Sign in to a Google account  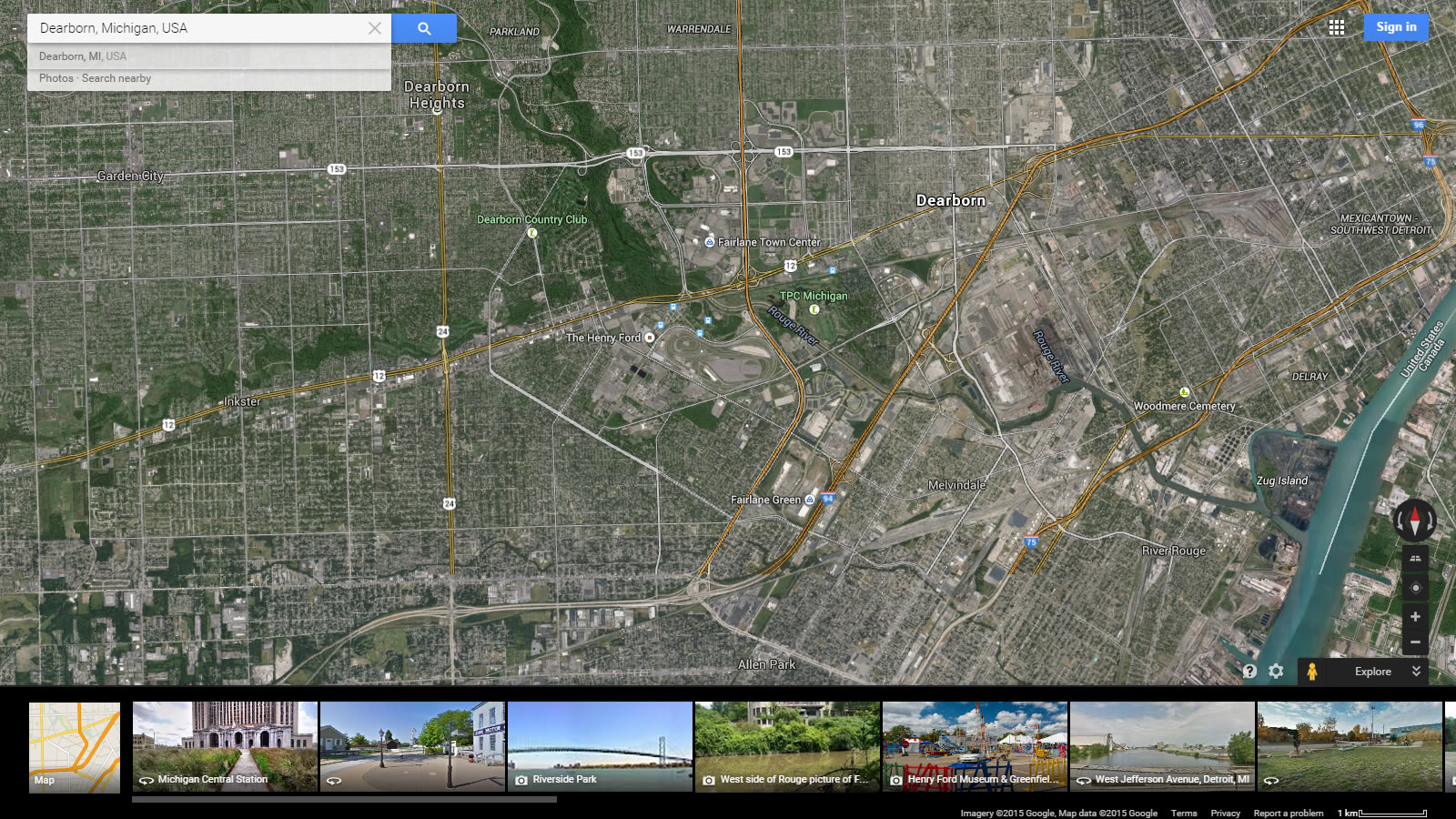click(x=1396, y=27)
